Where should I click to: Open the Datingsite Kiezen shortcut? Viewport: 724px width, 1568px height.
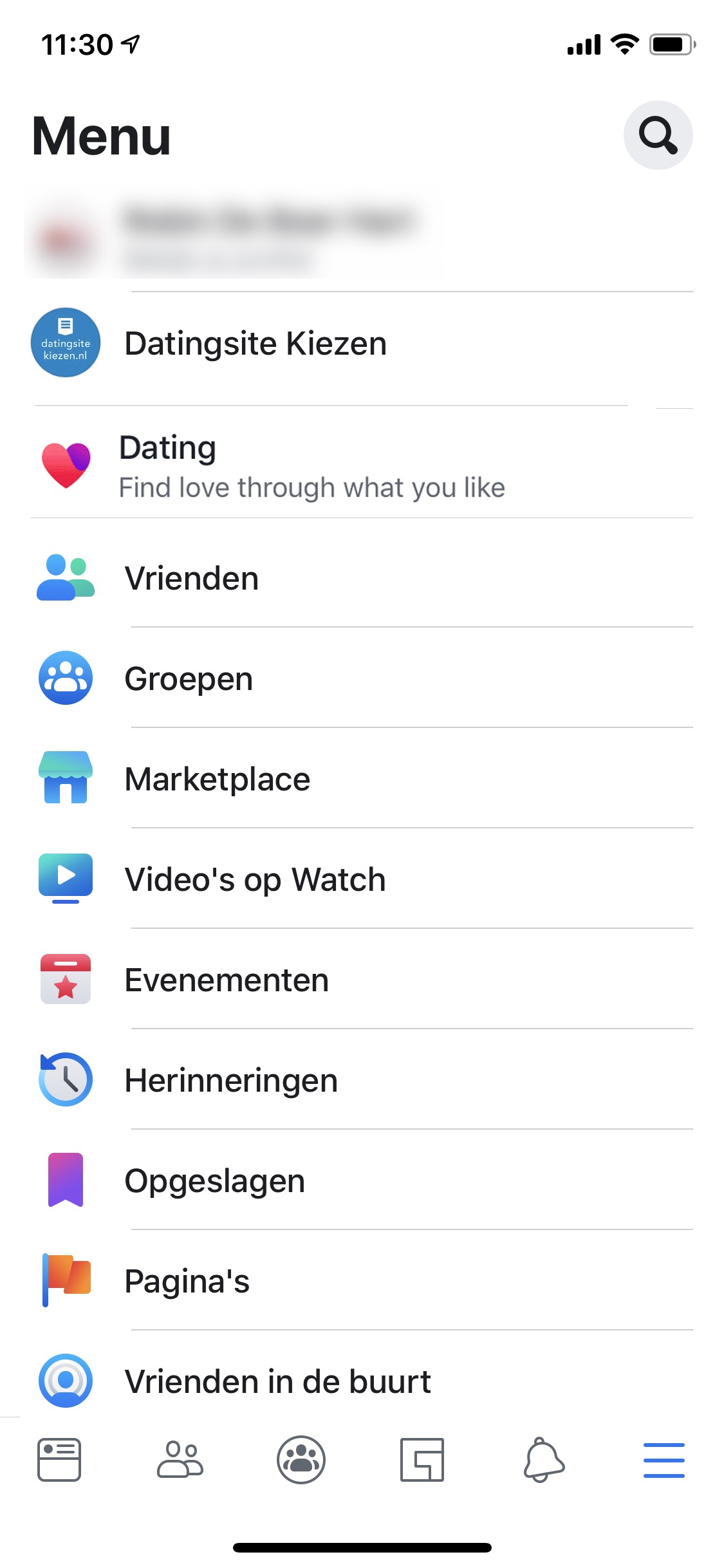coord(255,343)
